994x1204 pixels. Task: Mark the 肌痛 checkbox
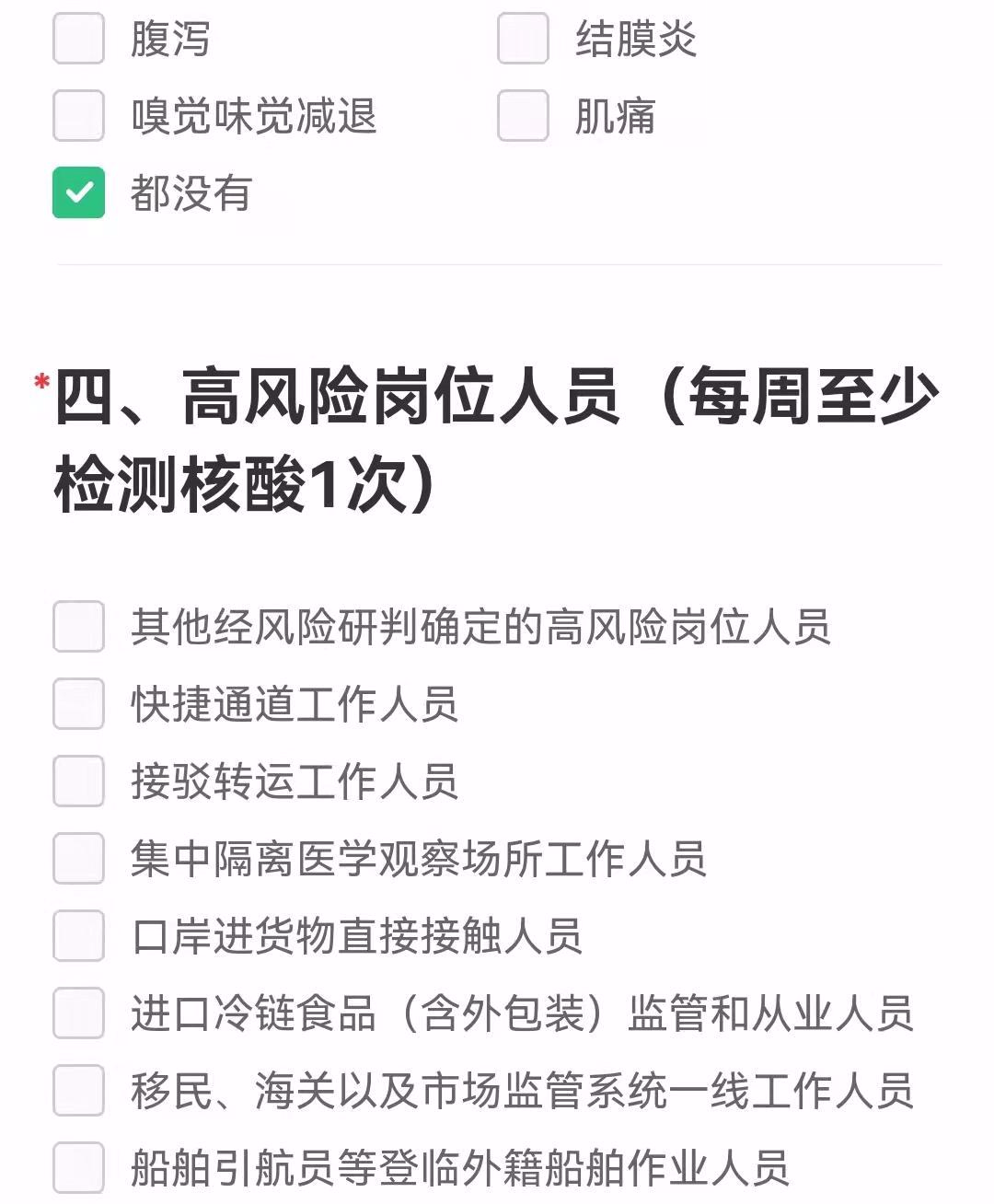click(x=523, y=116)
